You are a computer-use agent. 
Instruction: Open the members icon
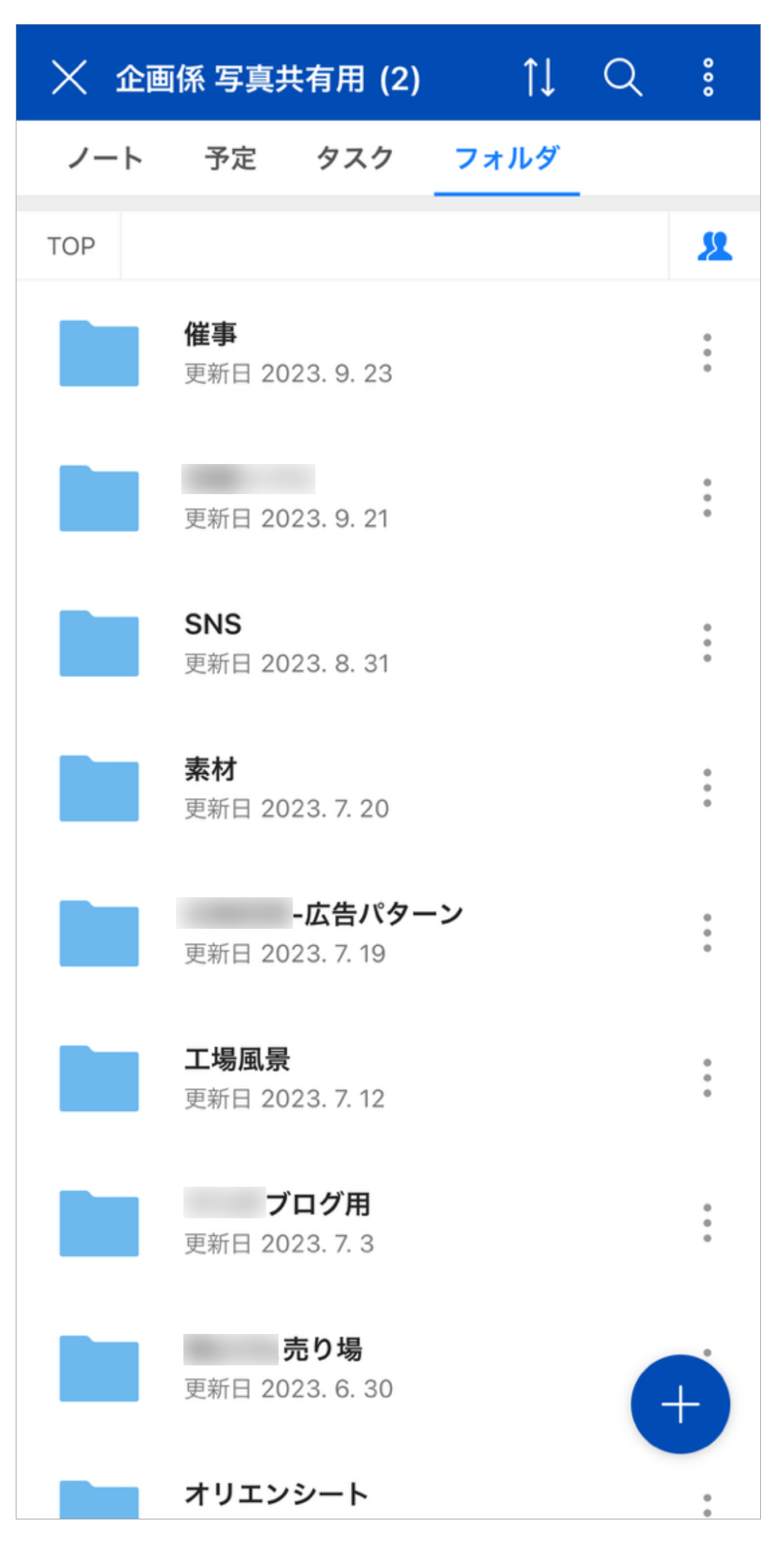(714, 246)
